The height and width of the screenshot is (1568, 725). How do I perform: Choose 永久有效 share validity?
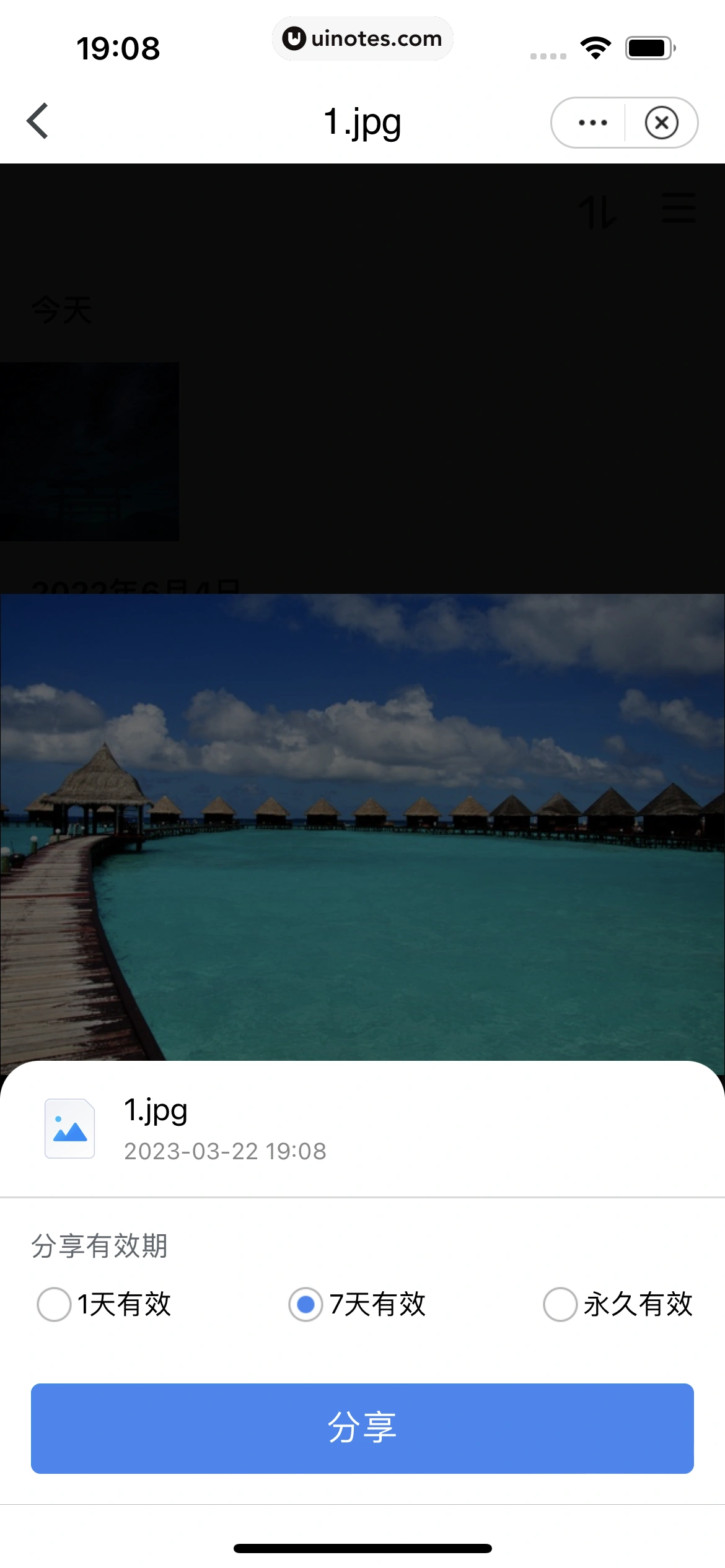point(560,1304)
